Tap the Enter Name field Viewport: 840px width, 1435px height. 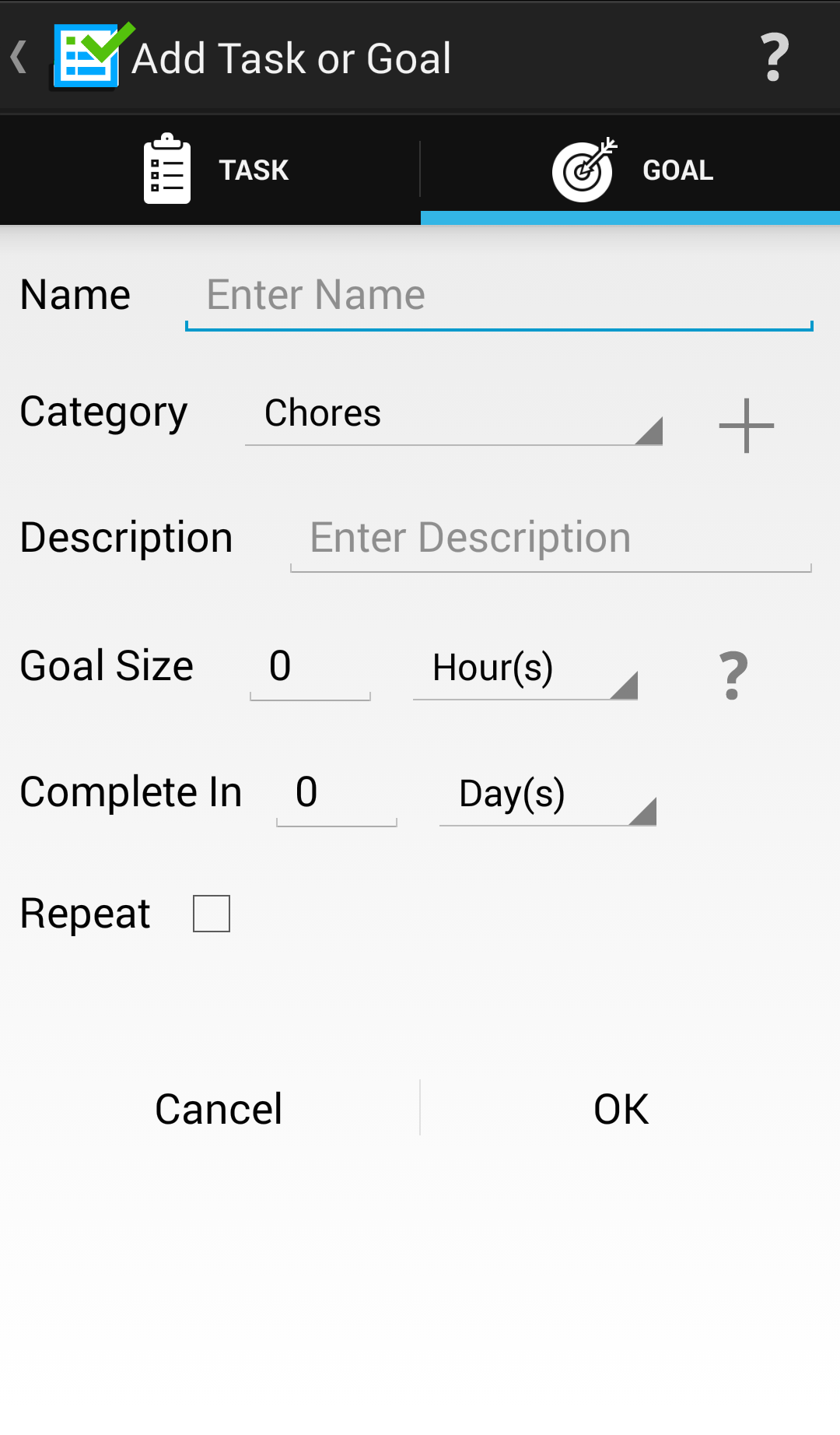click(x=499, y=296)
